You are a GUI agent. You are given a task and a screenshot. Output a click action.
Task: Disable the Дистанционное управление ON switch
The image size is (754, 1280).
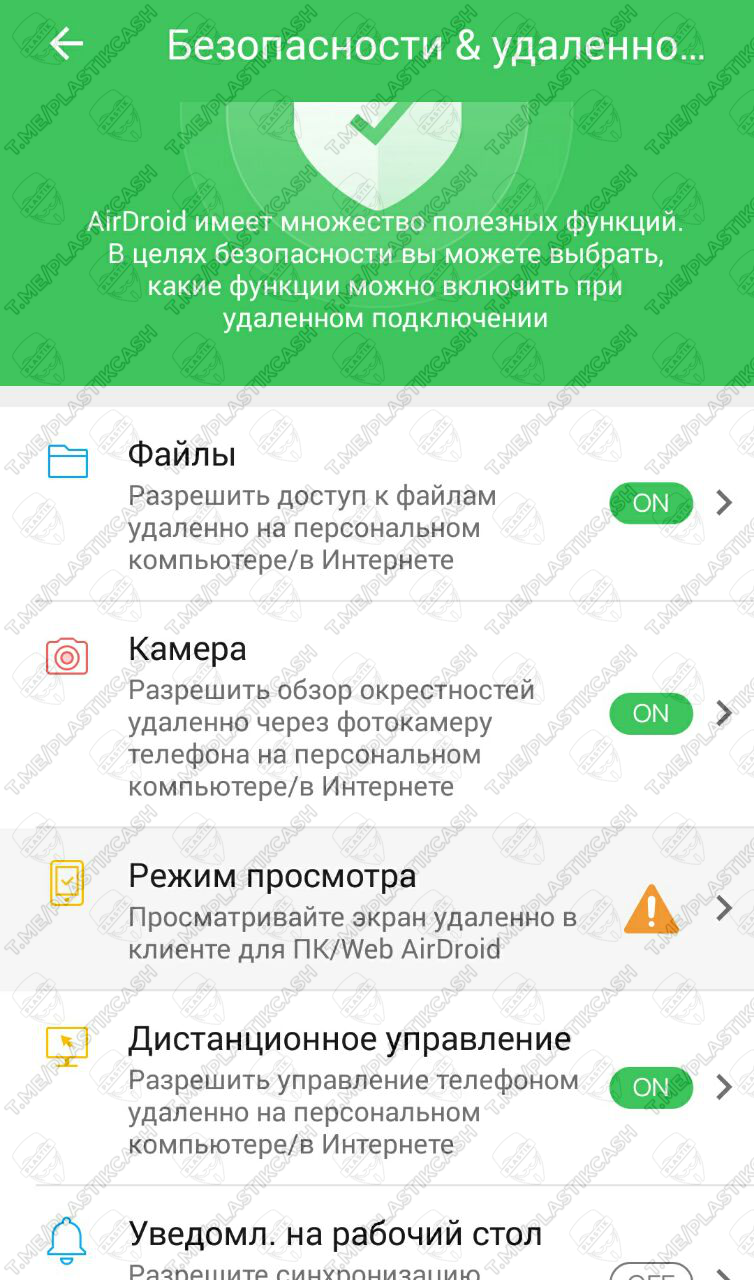point(650,1086)
